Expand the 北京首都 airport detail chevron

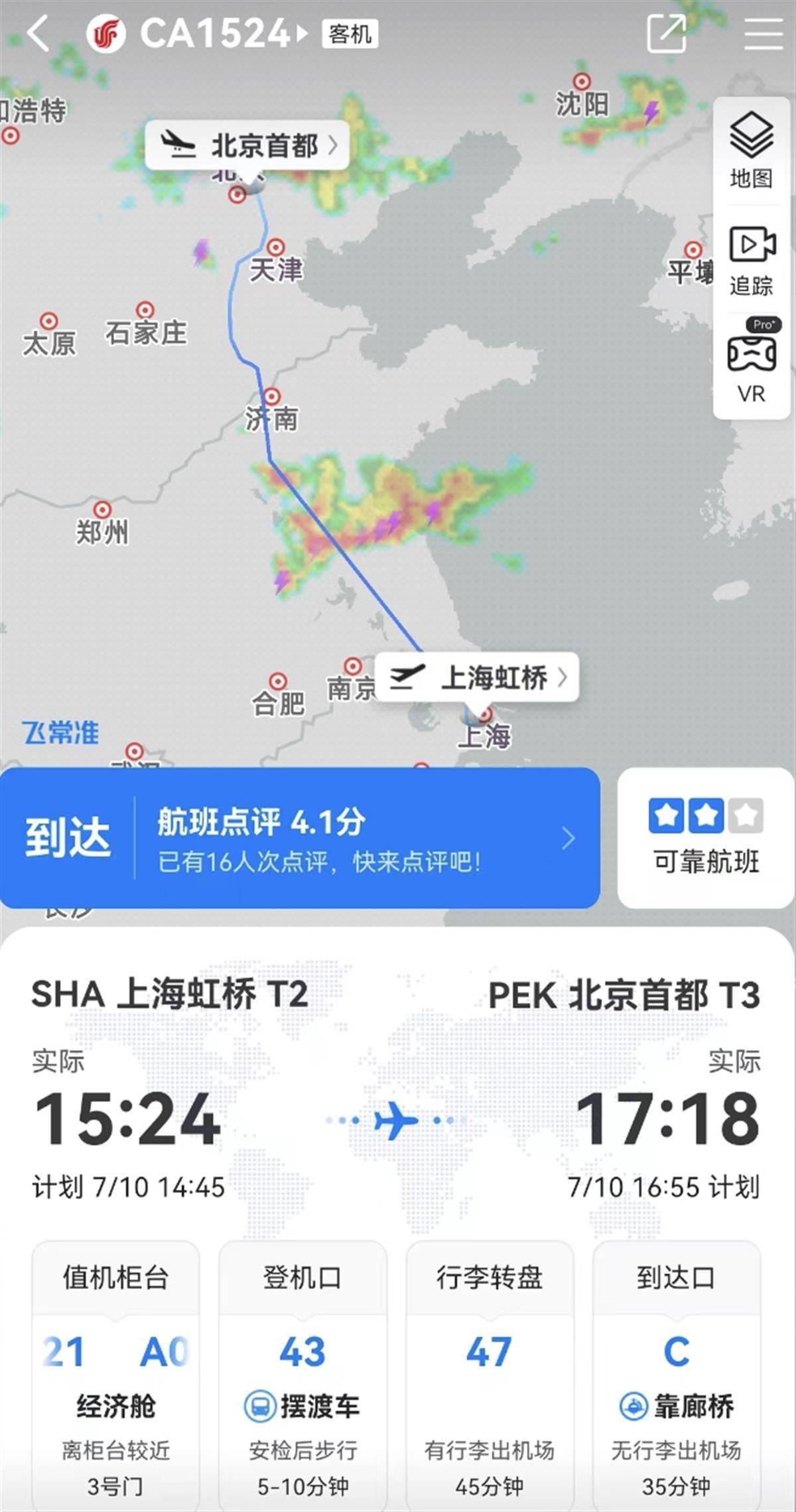(x=334, y=145)
